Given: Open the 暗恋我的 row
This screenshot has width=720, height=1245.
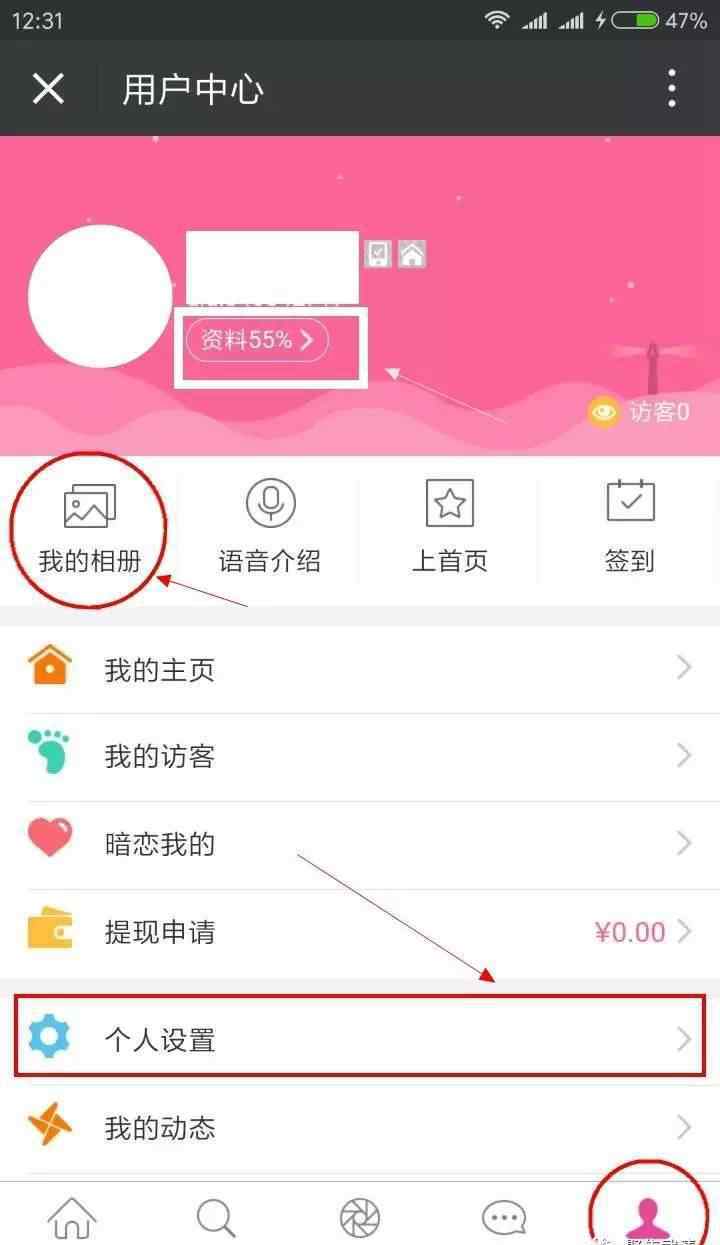Looking at the screenshot, I should click(360, 845).
